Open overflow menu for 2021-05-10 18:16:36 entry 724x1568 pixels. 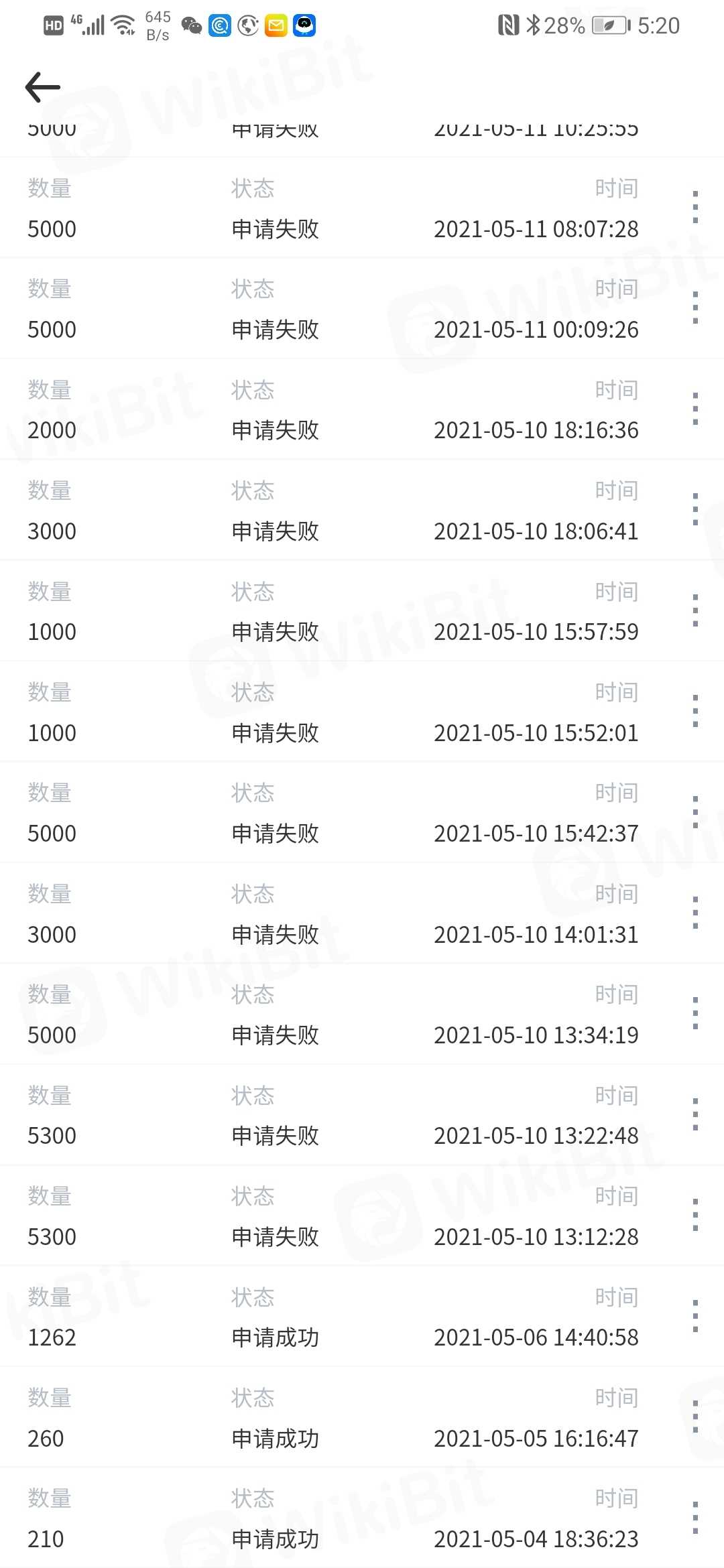pyautogui.click(x=695, y=409)
